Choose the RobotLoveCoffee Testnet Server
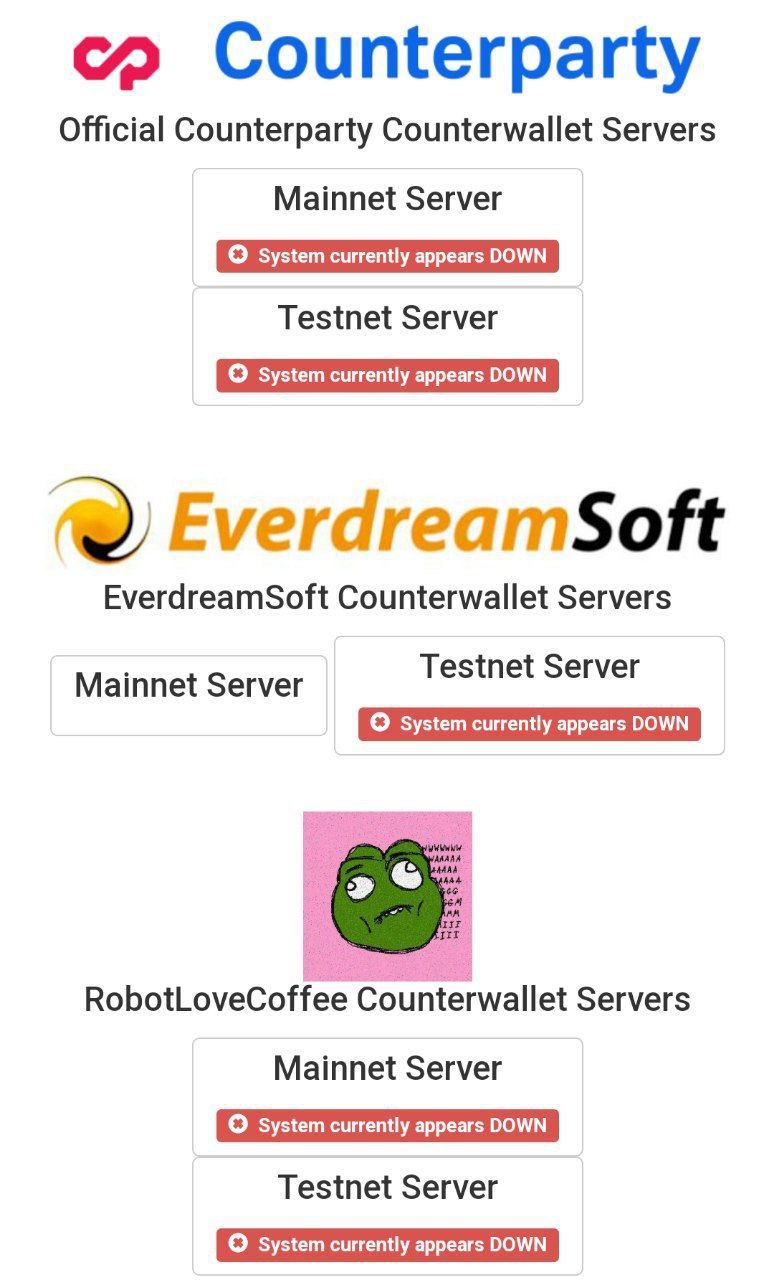Image resolution: width=774 pixels, height=1280 pixels. pyautogui.click(x=387, y=1216)
